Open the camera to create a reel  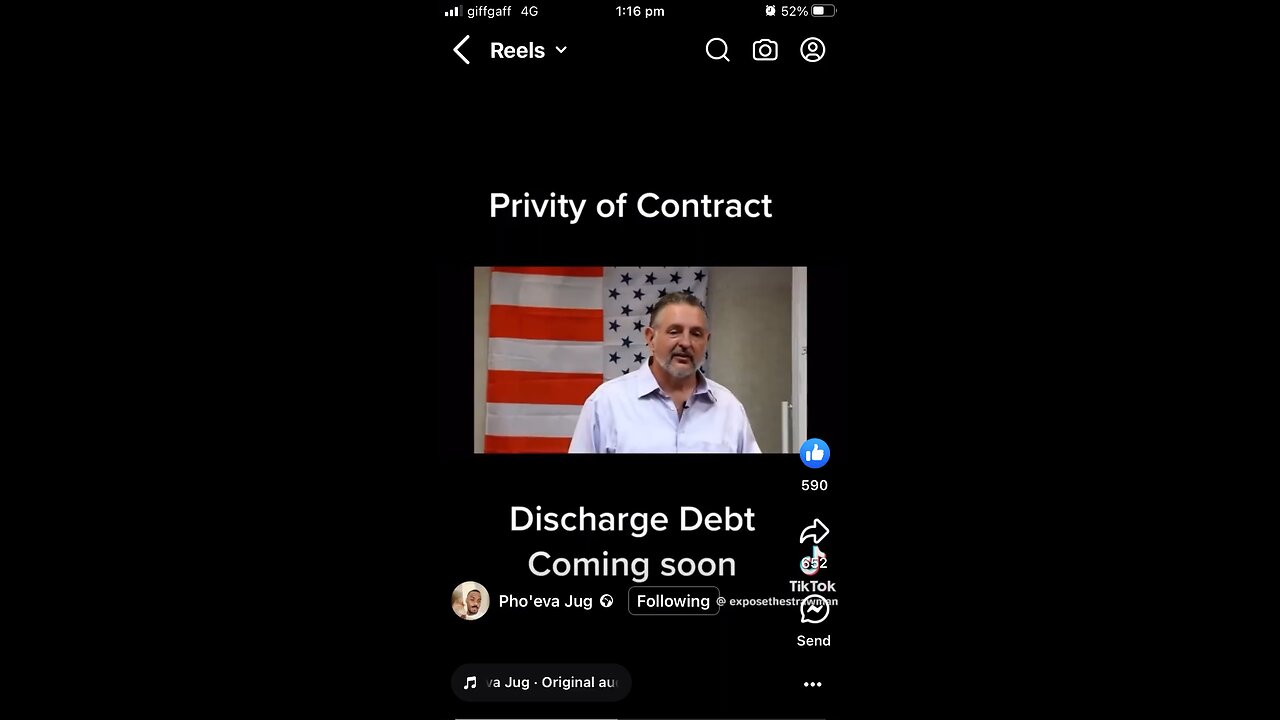(x=765, y=50)
